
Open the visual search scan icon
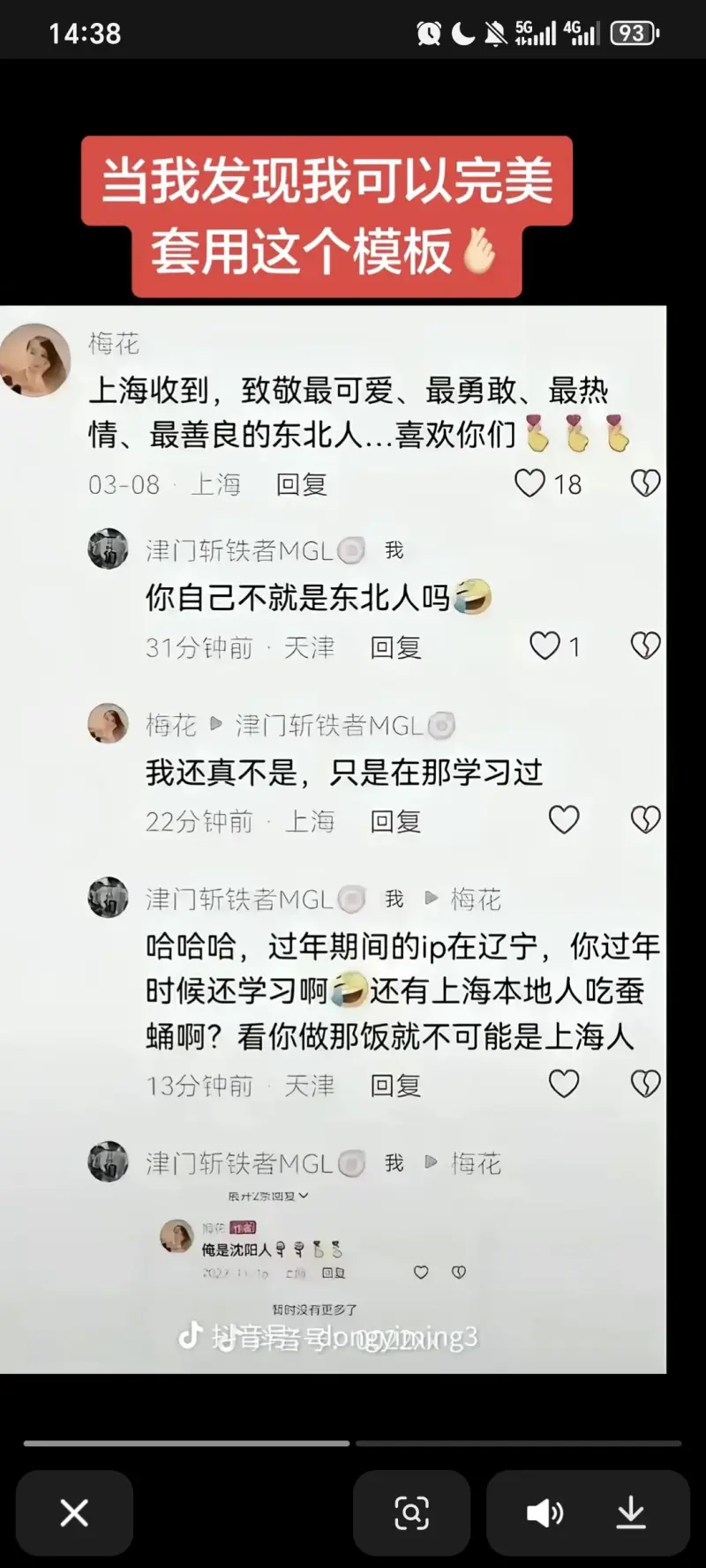[411, 1512]
